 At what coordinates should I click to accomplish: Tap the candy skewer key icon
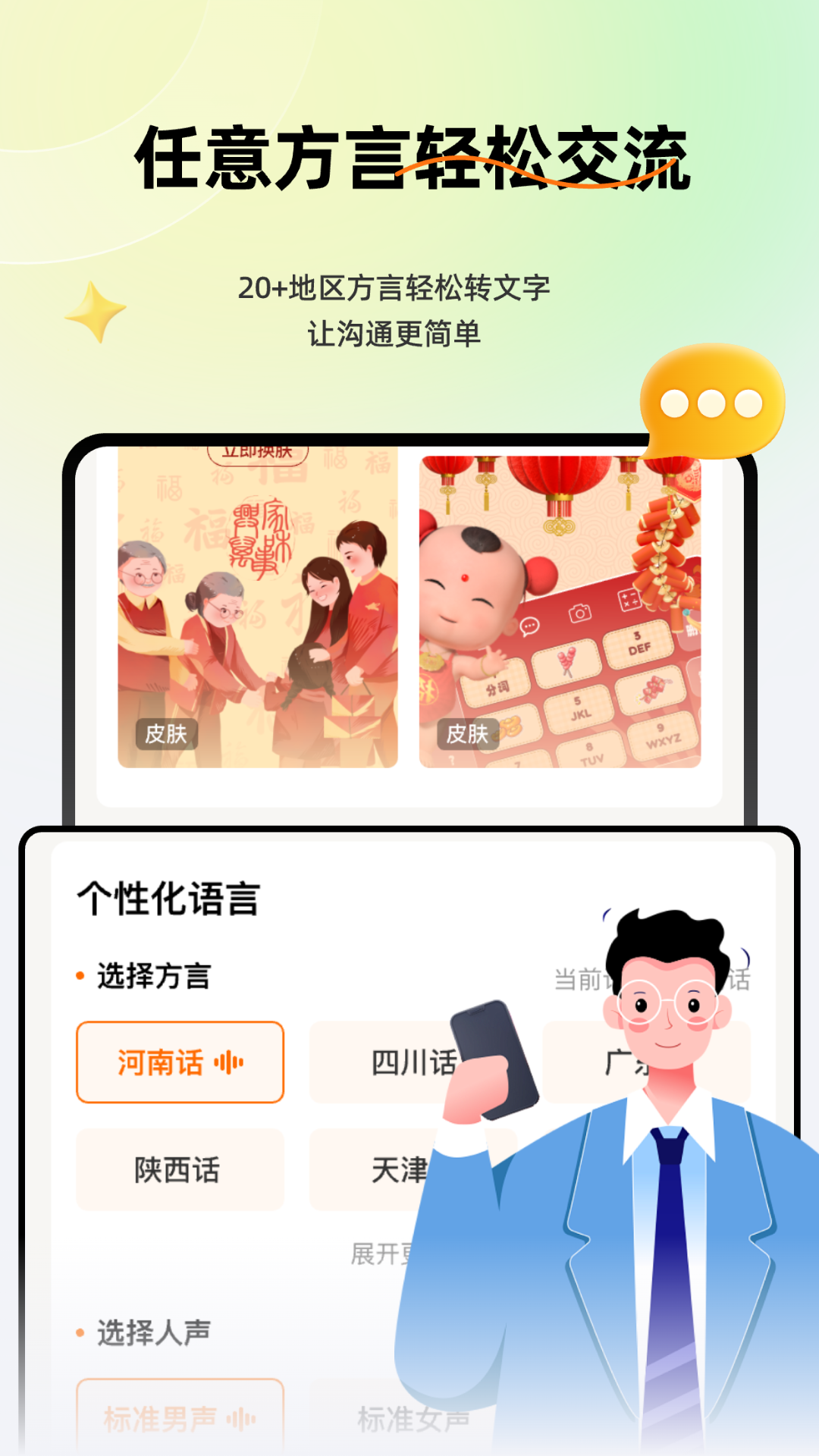tap(566, 659)
